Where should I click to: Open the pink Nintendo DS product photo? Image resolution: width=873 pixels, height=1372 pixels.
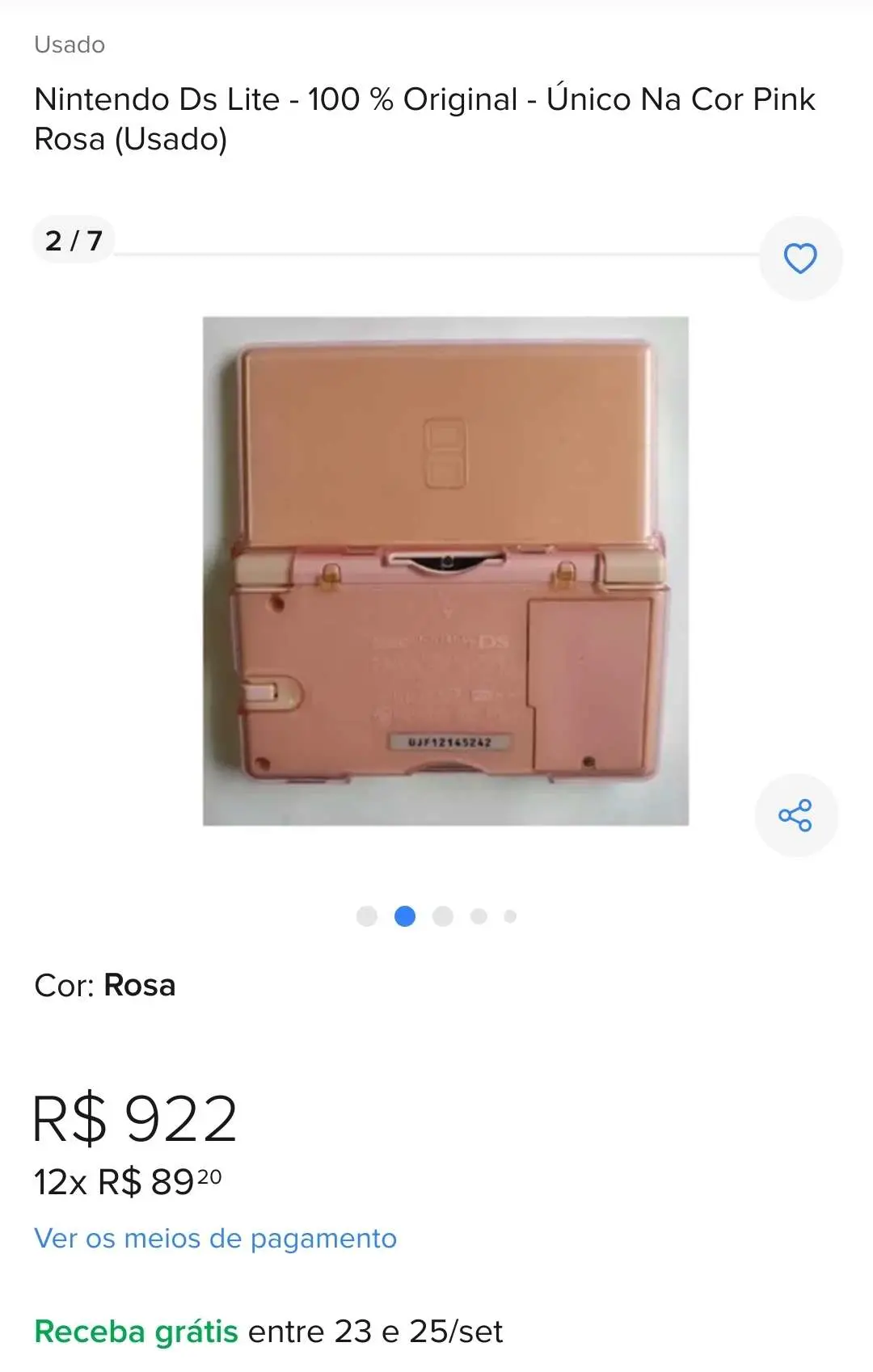pyautogui.click(x=445, y=570)
